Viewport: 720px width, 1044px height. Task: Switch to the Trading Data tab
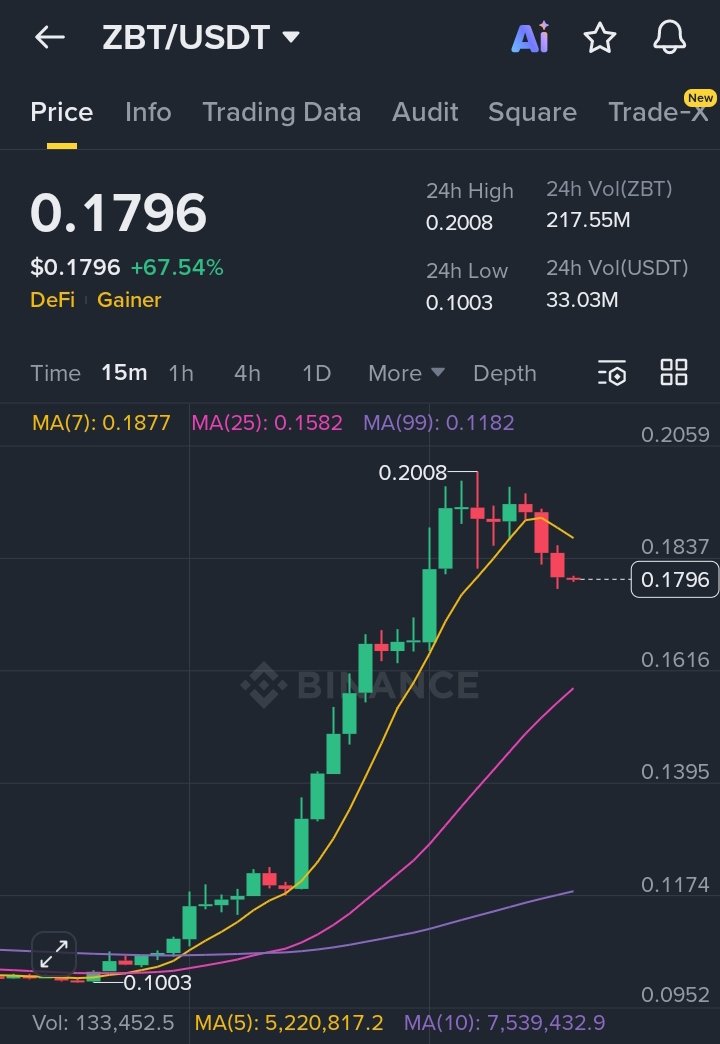tap(281, 112)
